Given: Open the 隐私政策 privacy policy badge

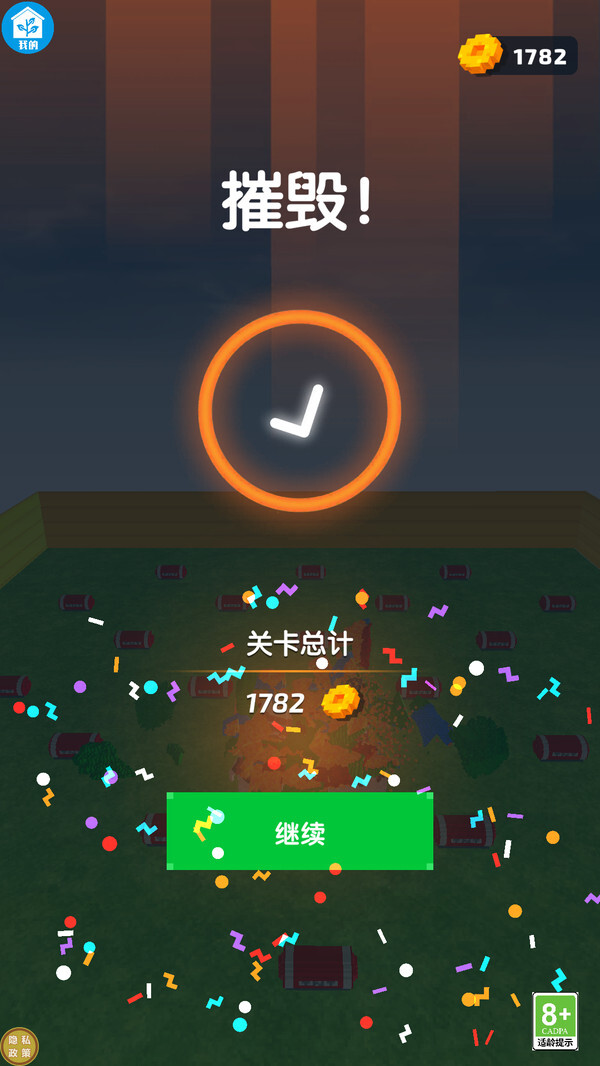Looking at the screenshot, I should pyautogui.click(x=18, y=1046).
